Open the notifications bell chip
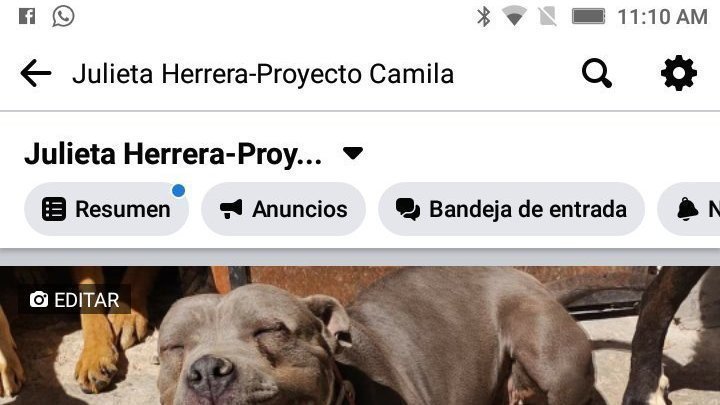 point(694,209)
